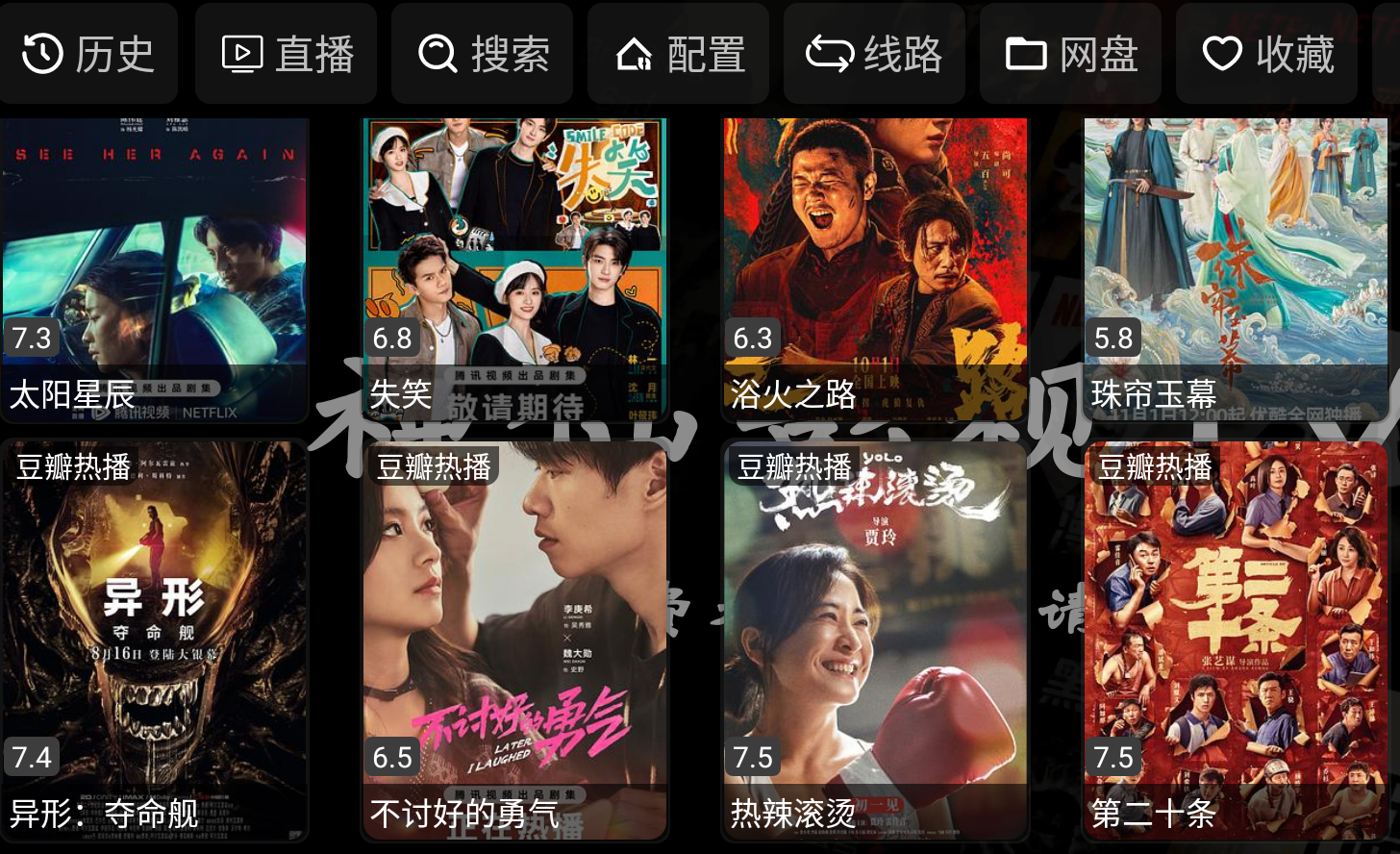Switch 线路 source line
1400x854 pixels.
click(874, 54)
